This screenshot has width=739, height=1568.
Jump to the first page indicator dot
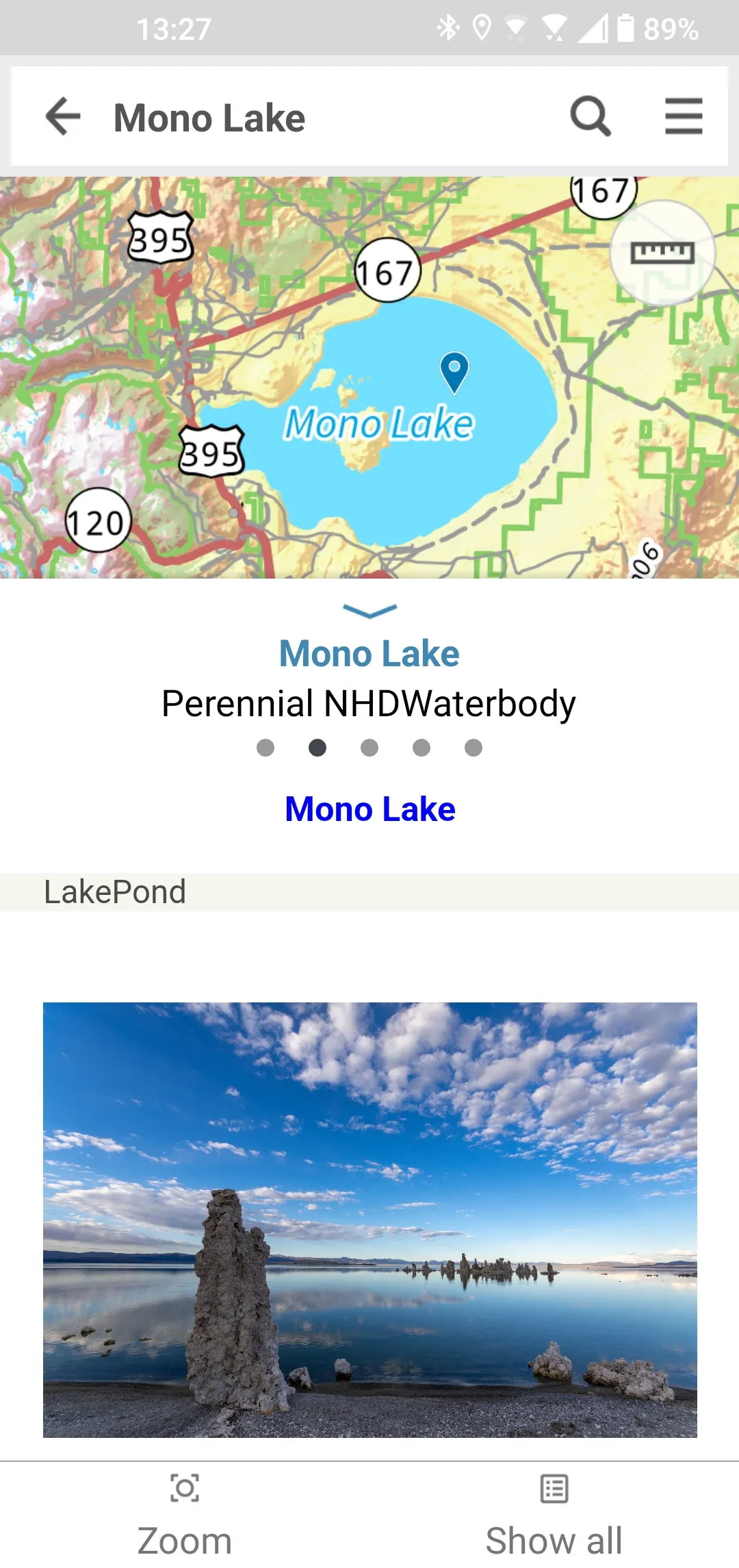click(265, 748)
